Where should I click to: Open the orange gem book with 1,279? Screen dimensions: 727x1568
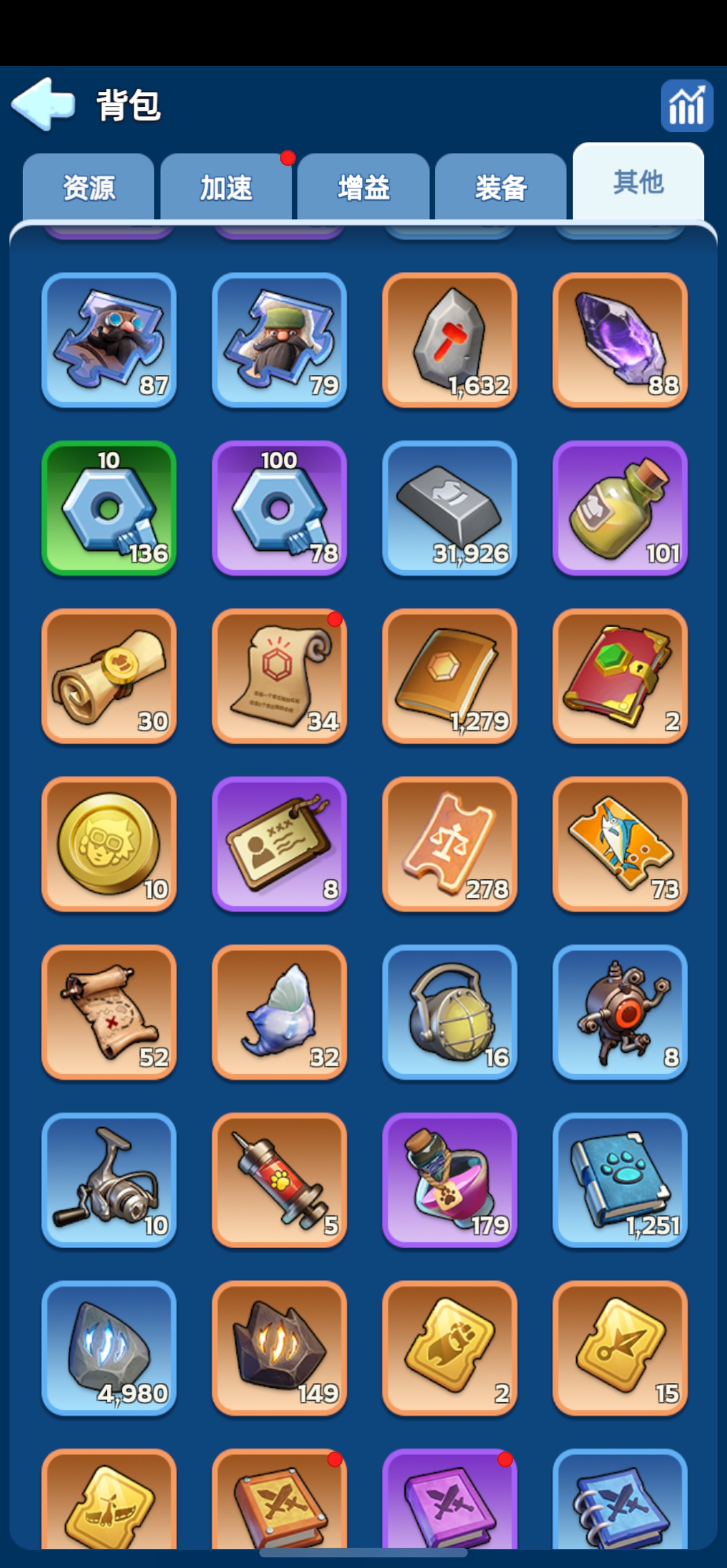[x=449, y=676]
